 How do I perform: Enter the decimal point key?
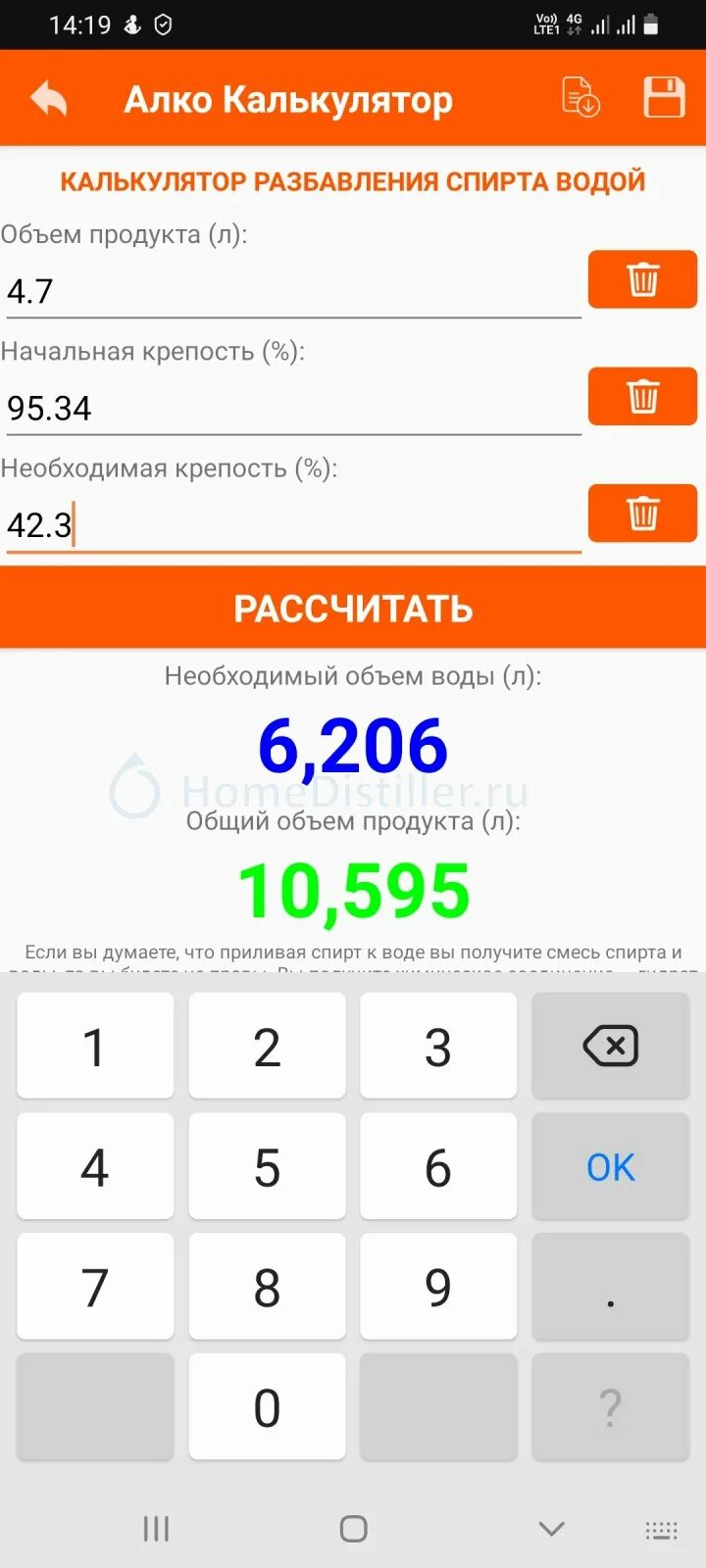click(x=611, y=1286)
